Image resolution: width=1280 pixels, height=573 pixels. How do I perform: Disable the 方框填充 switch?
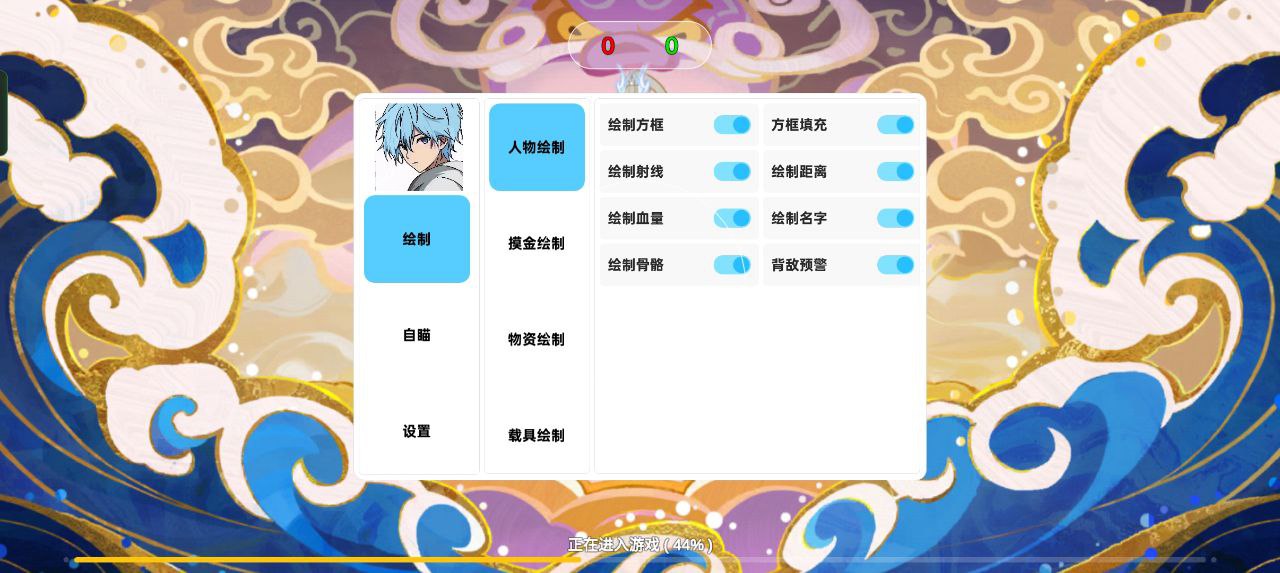pyautogui.click(x=895, y=125)
